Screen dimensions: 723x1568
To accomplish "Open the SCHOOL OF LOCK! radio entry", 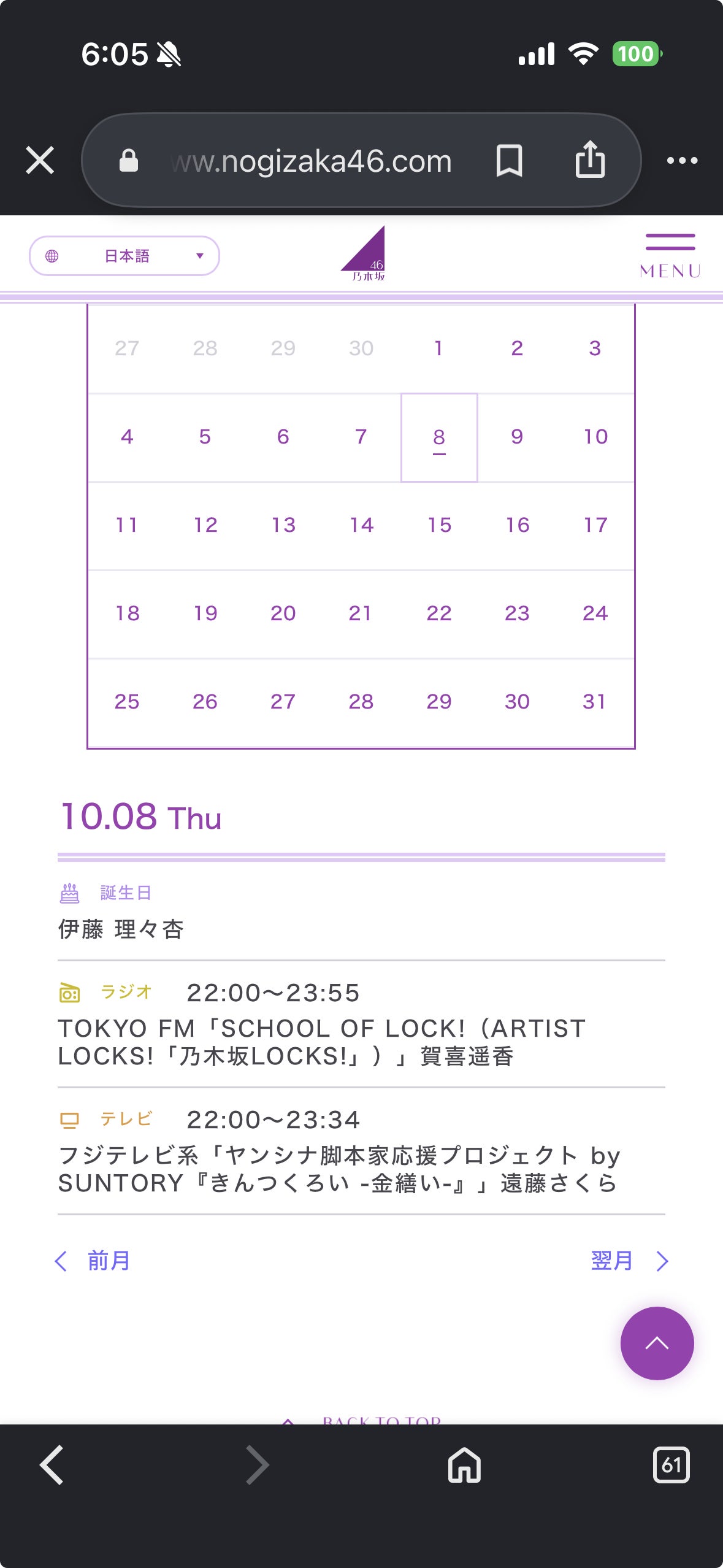I will coord(361,1024).
